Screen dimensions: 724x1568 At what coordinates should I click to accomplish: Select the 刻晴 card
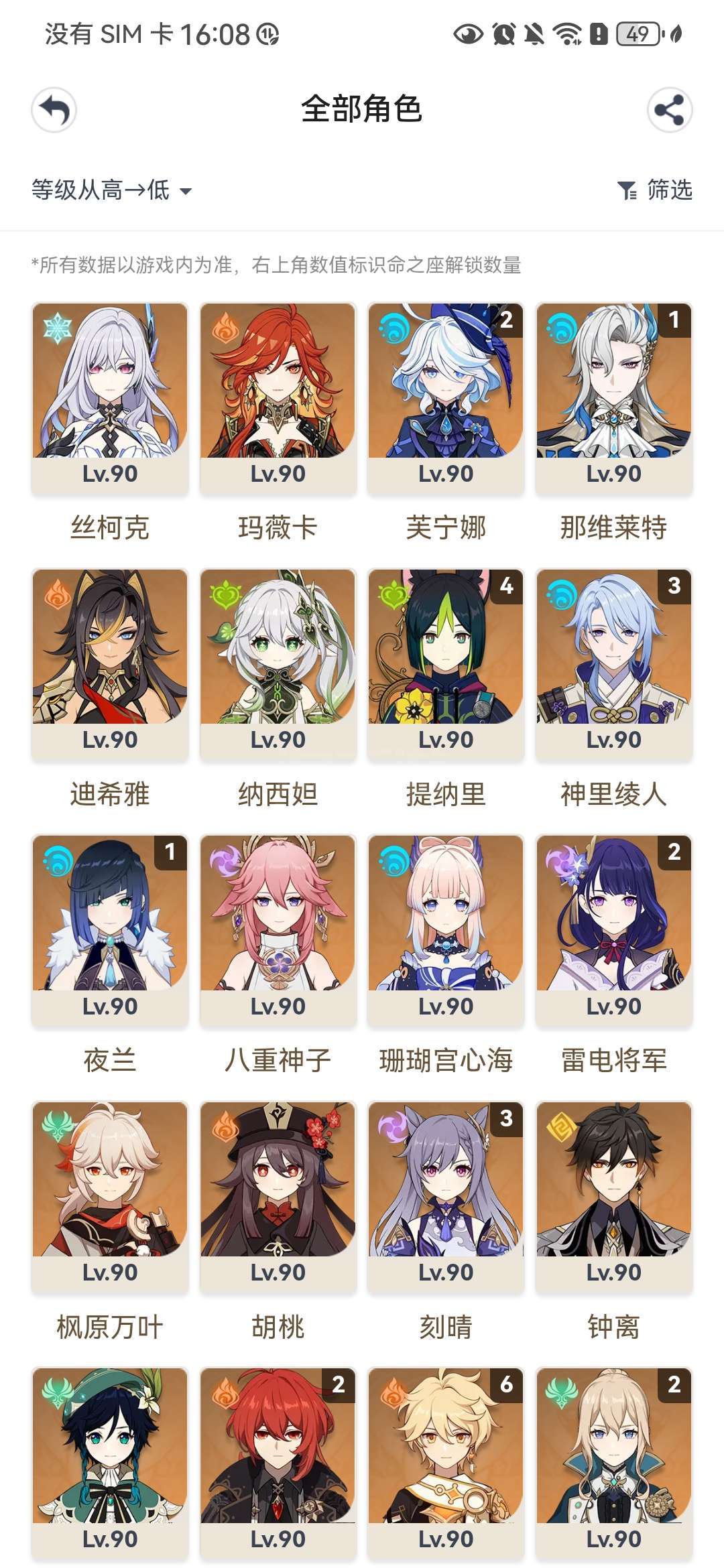[x=446, y=1197]
